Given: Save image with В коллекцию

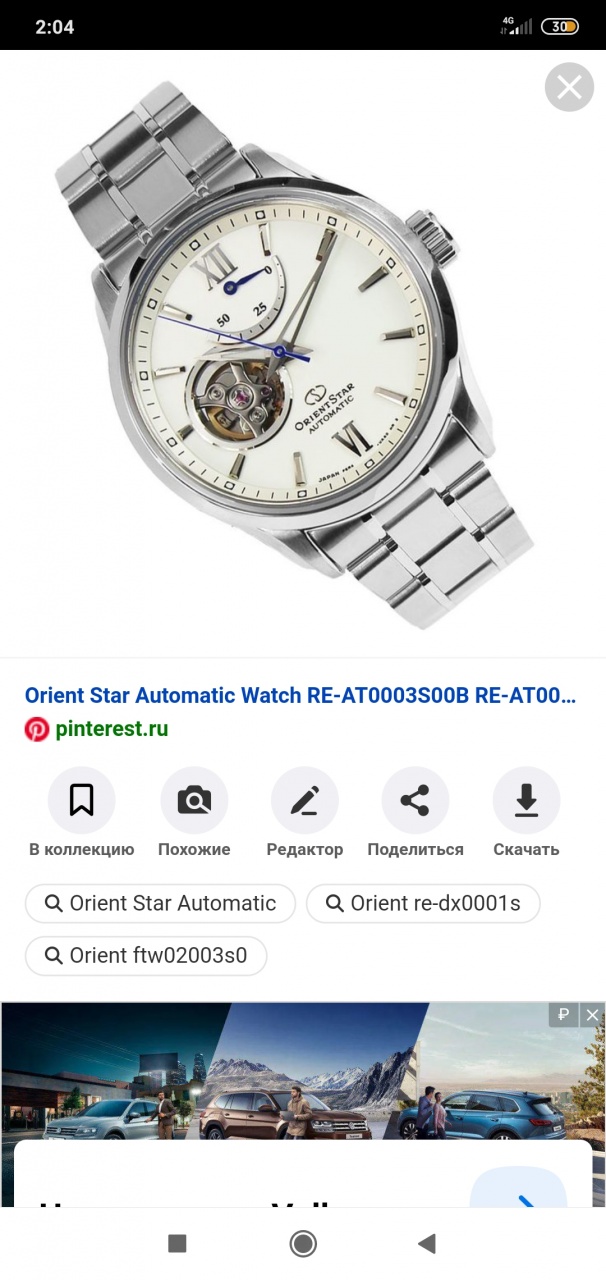Looking at the screenshot, I should pyautogui.click(x=81, y=801).
